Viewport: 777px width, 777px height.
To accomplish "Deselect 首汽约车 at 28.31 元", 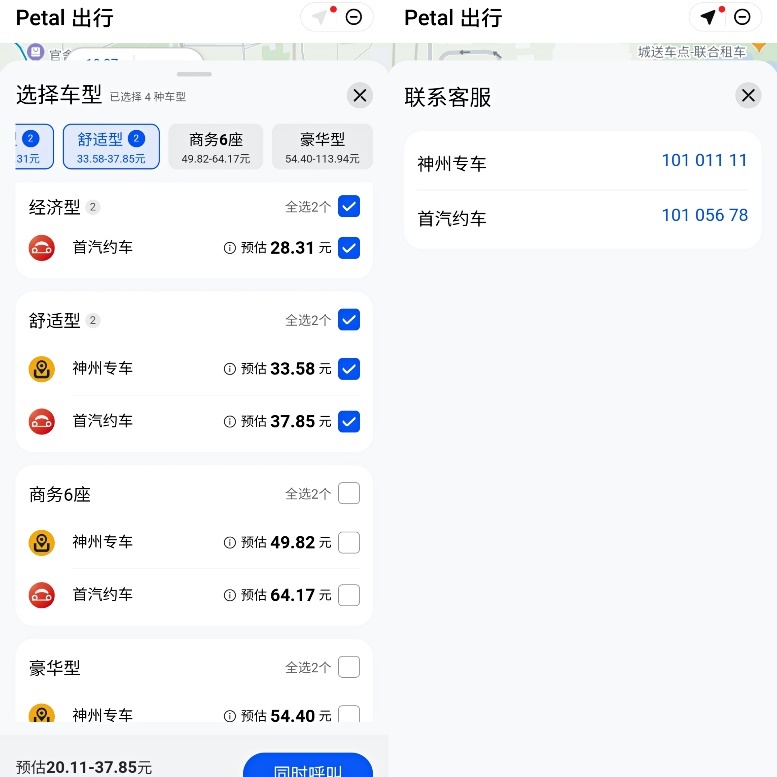I will click(x=349, y=247).
